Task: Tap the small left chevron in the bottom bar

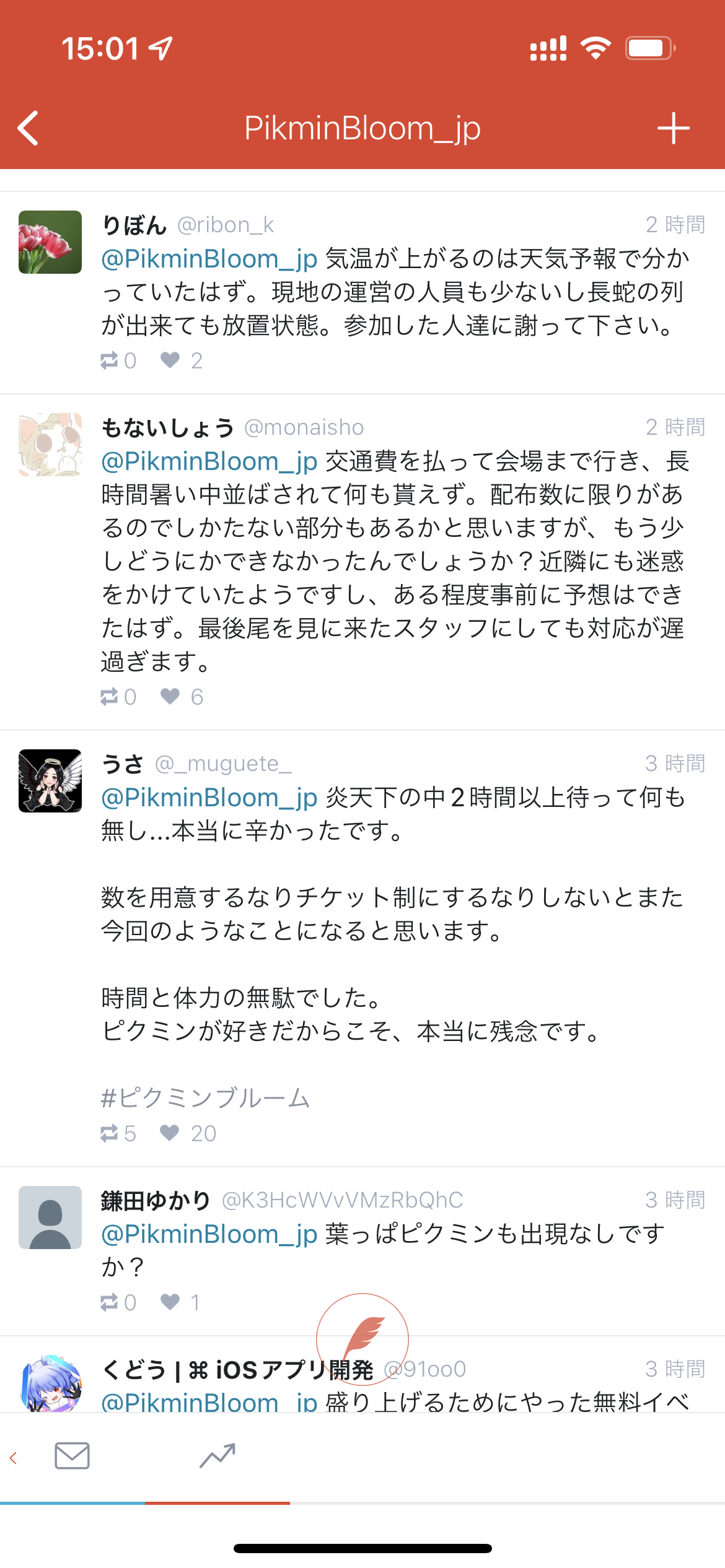Action: (13, 1458)
